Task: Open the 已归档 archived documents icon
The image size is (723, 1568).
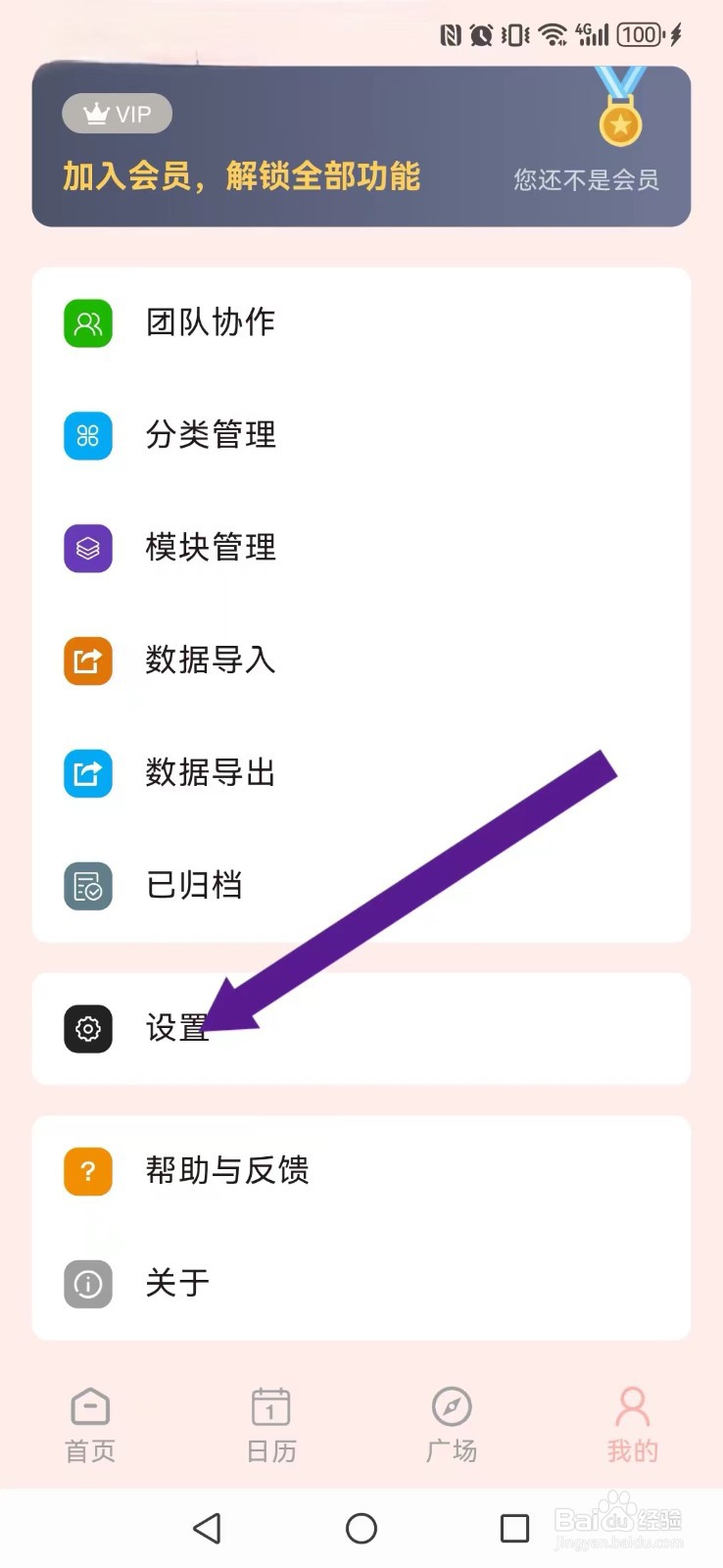Action: pos(88,887)
